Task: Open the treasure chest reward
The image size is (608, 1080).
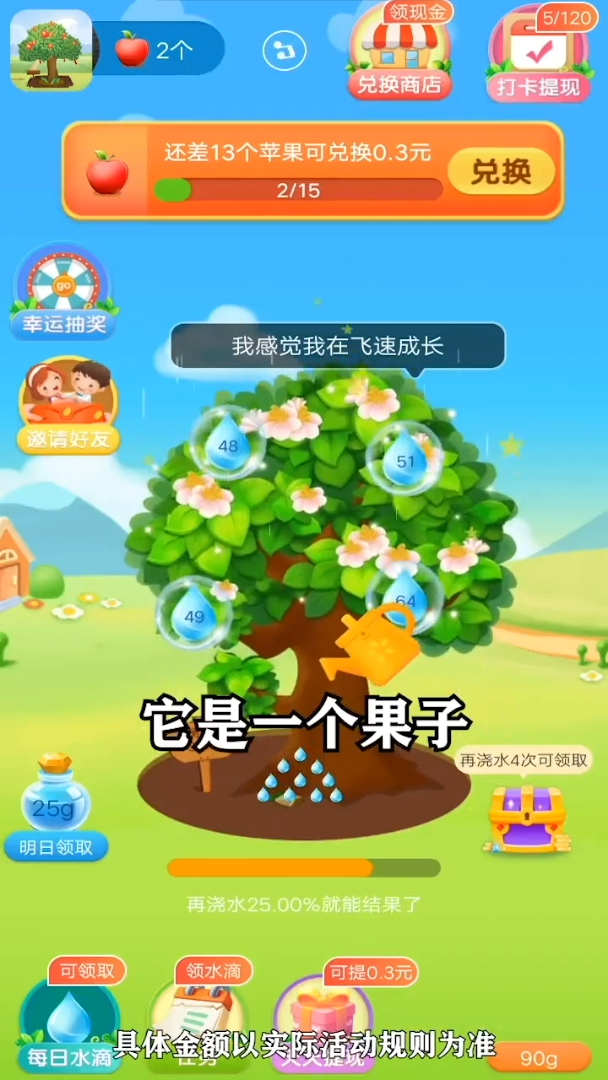Action: (525, 815)
